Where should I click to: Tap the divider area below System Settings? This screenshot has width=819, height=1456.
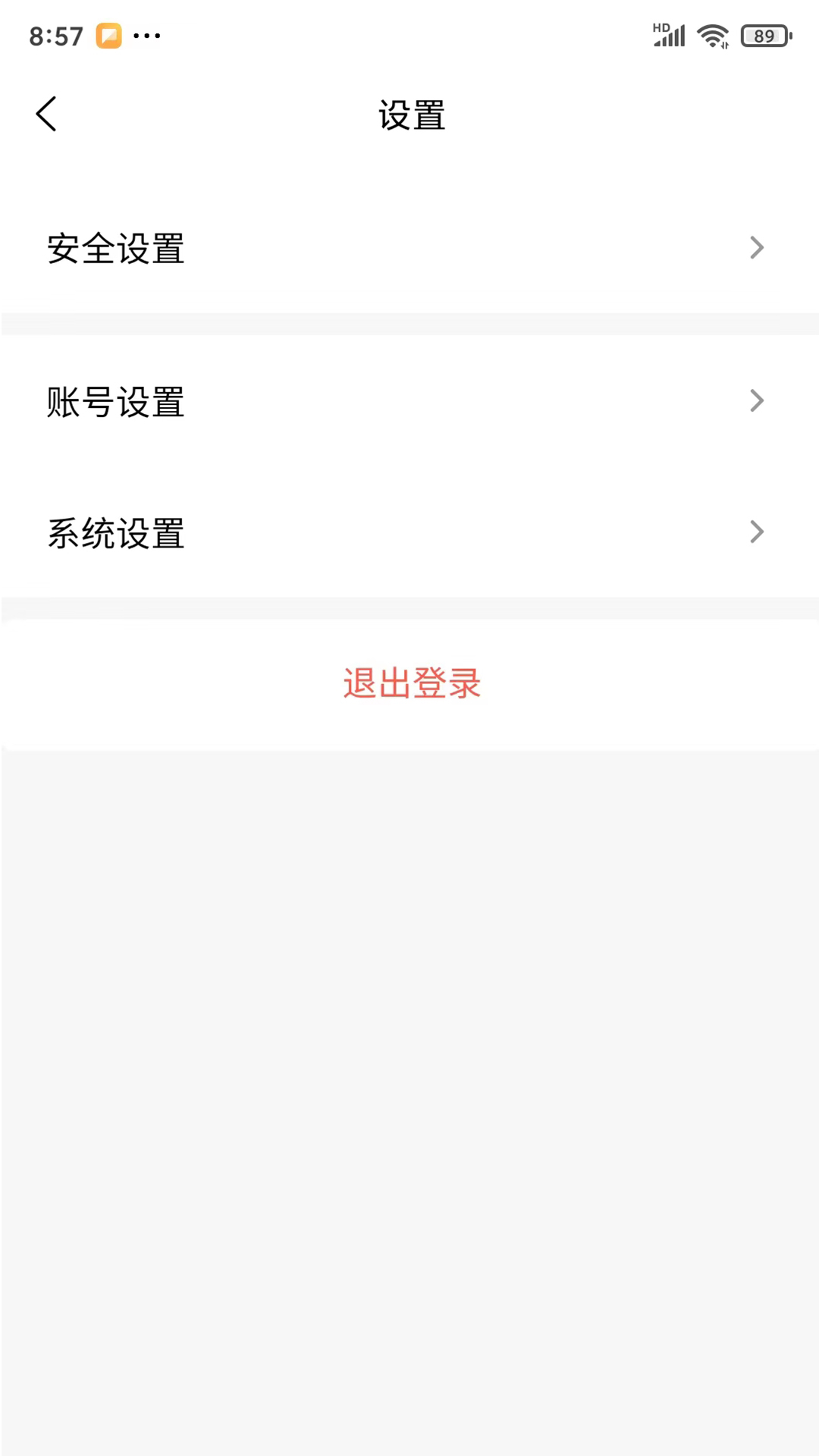coord(409,603)
